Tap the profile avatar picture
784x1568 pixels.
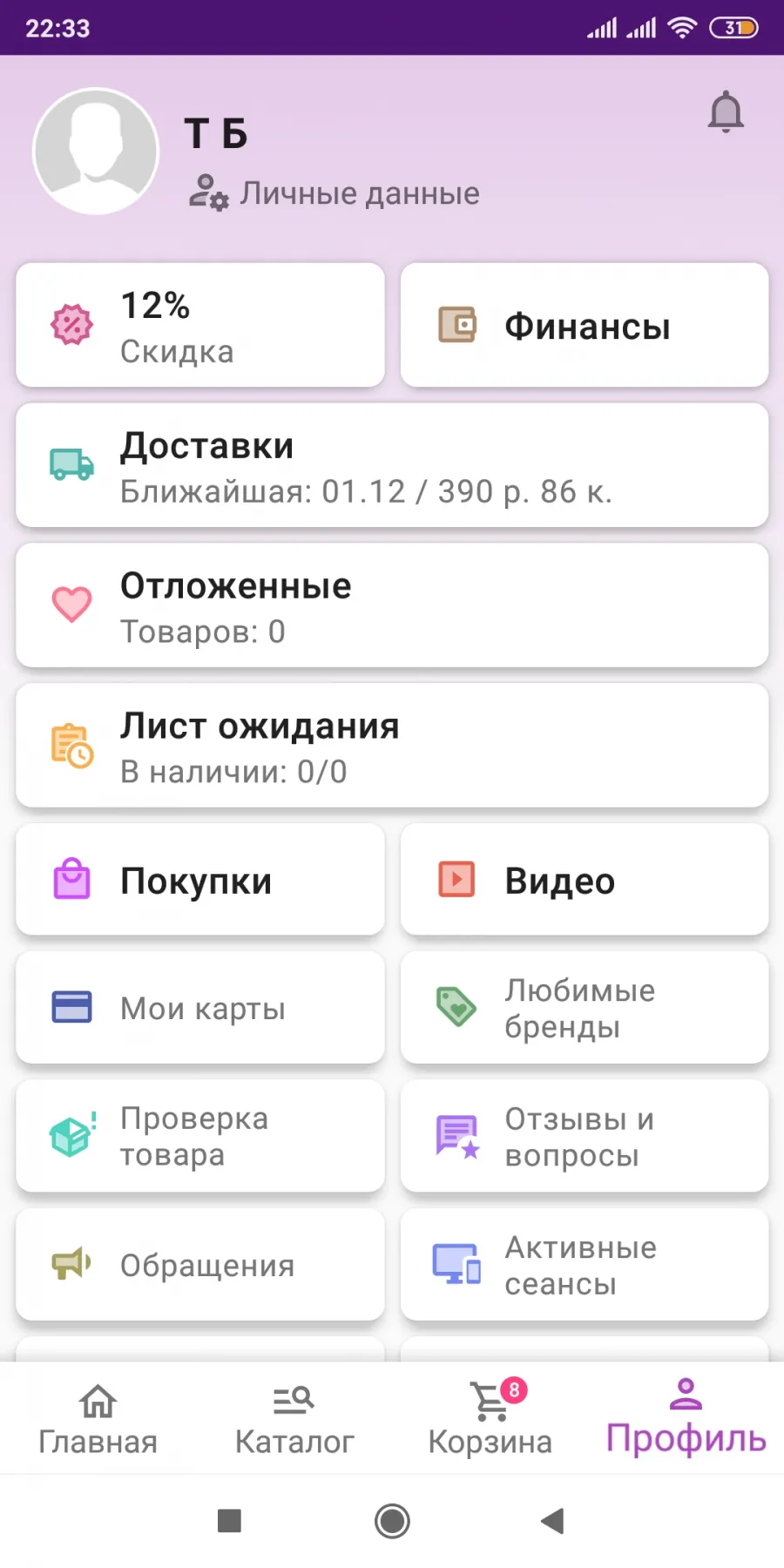point(96,152)
